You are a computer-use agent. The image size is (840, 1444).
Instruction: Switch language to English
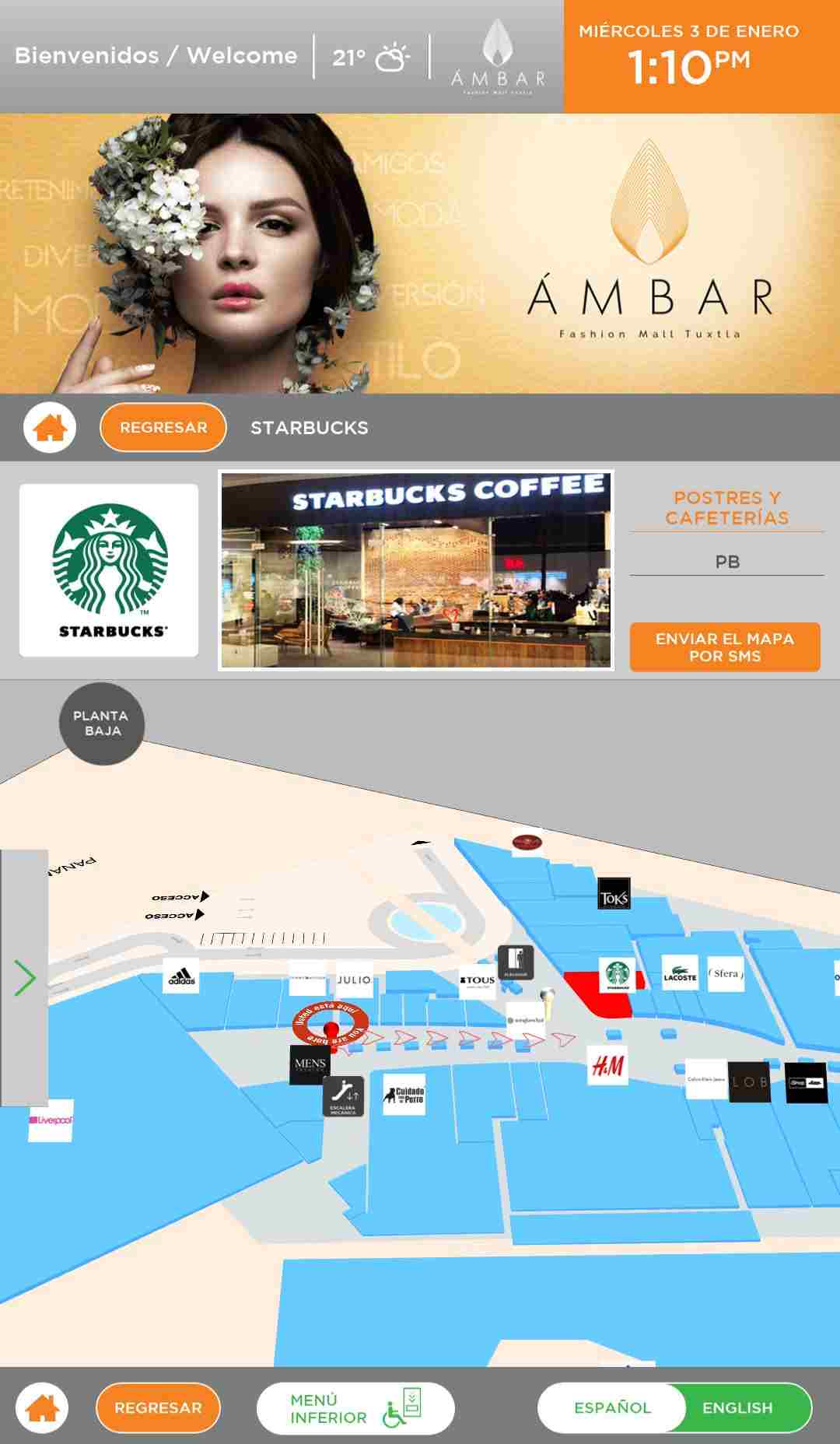coord(737,1407)
